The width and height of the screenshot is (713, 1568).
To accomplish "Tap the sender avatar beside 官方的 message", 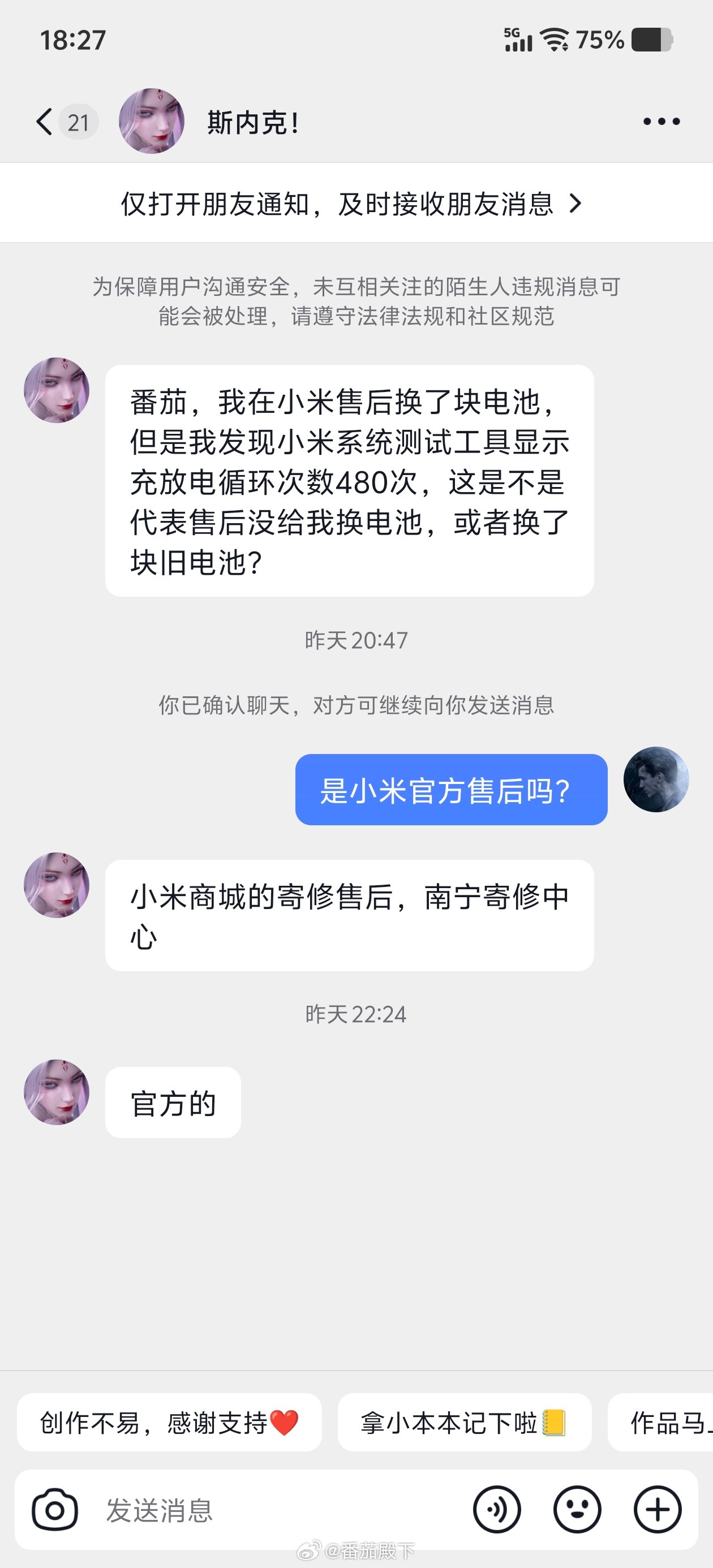I will (56, 1091).
